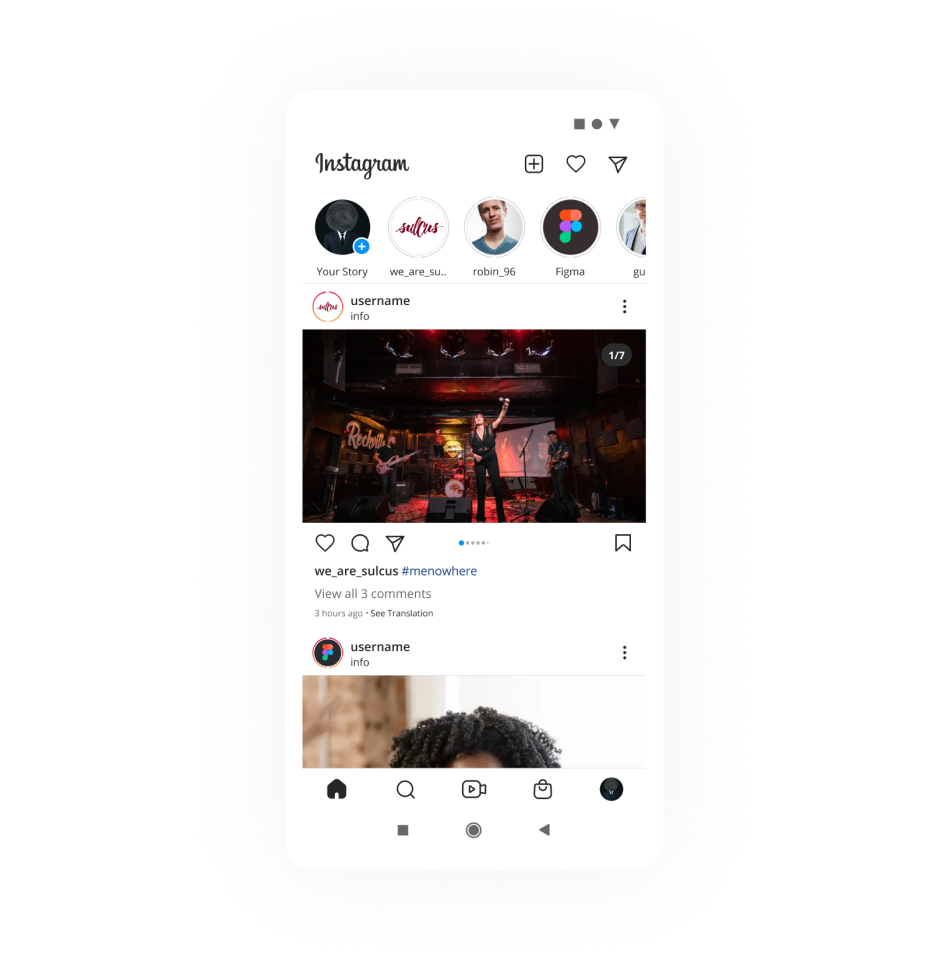Viewport: 949px width, 960px height.
Task: Open the #menowhere hashtag link
Action: [x=438, y=571]
